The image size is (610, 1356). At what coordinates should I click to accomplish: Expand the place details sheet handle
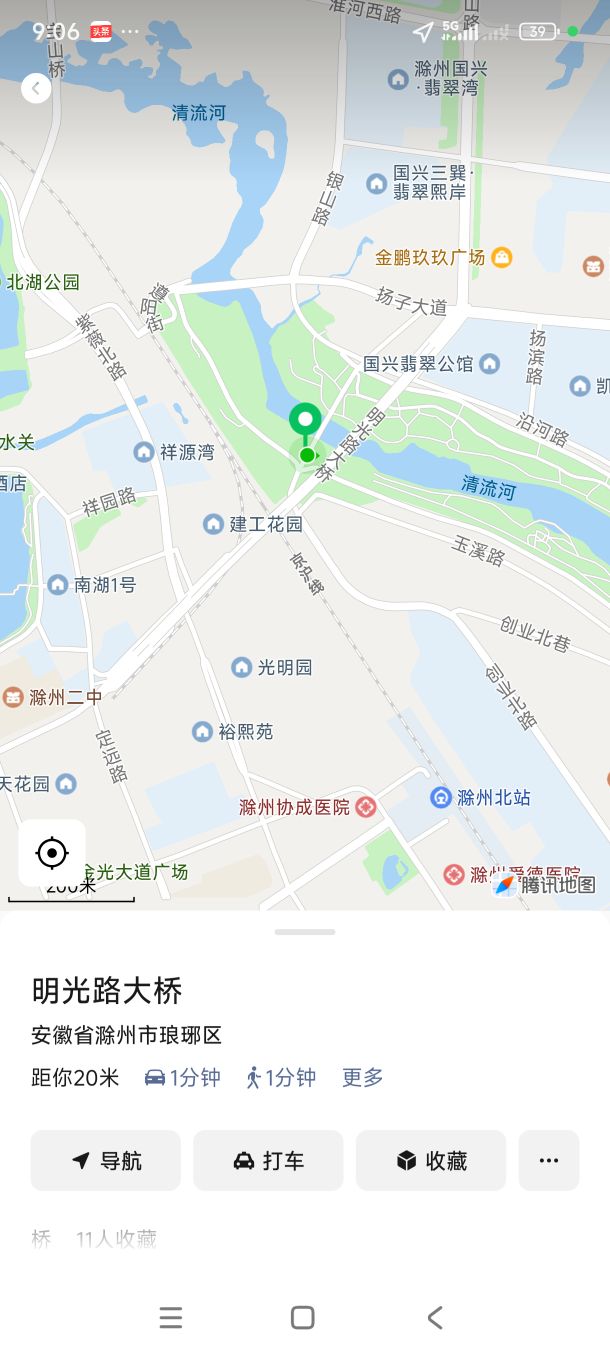tap(305, 932)
